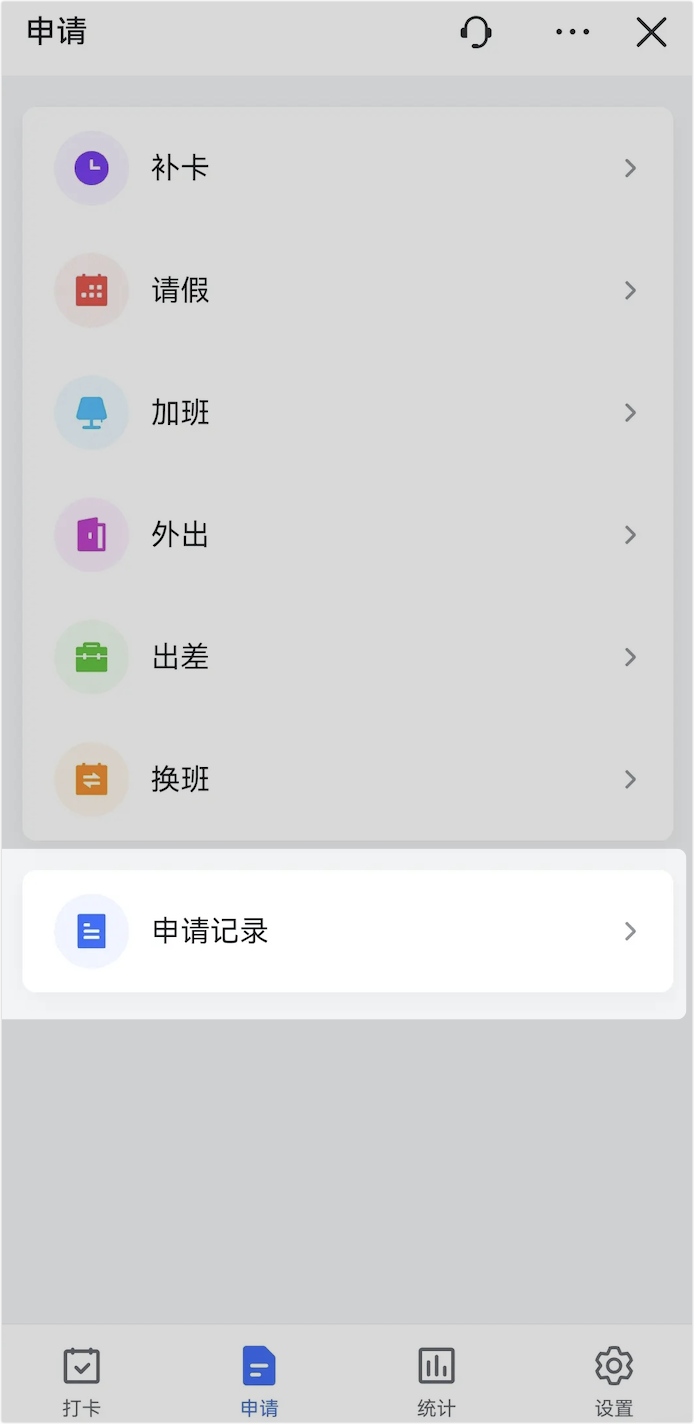Open the three-dot overflow menu

pyautogui.click(x=572, y=32)
